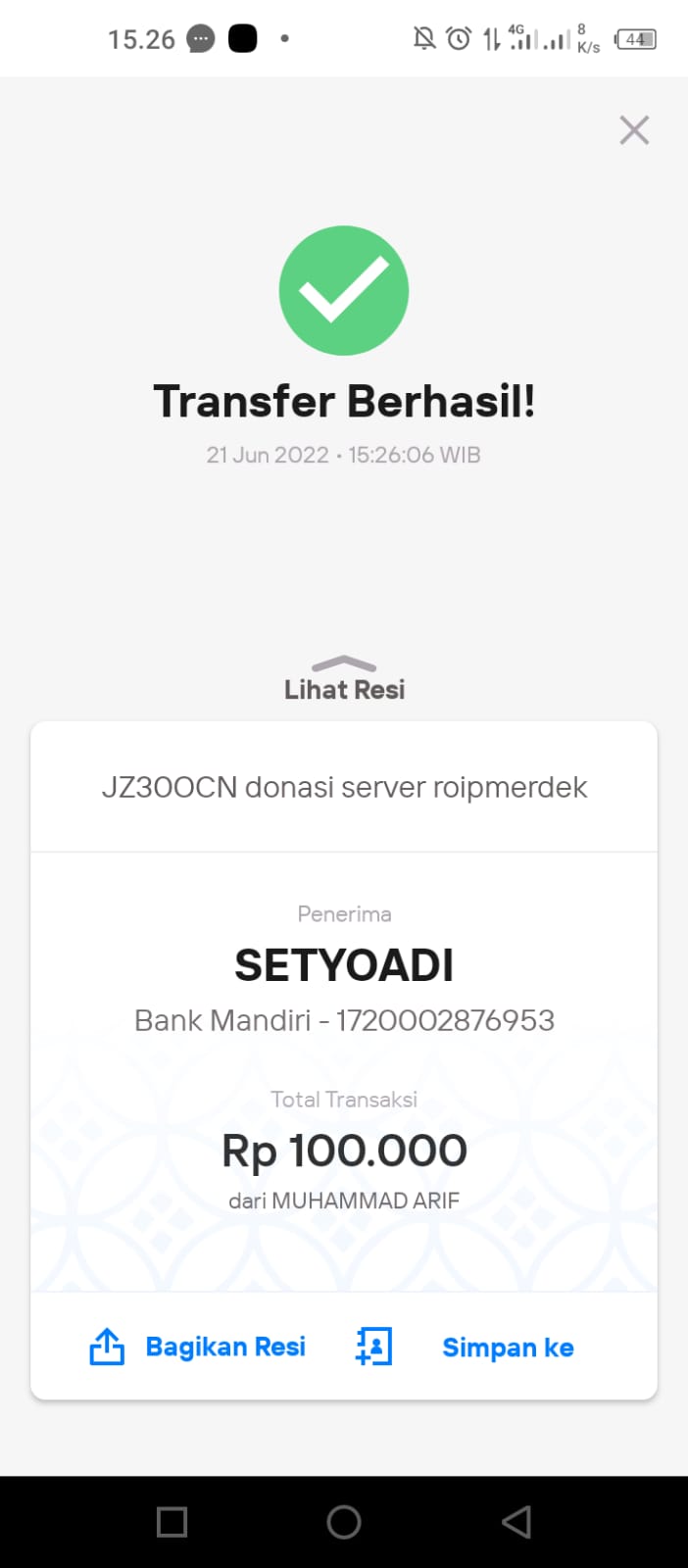Go to the phone home screen
Viewport: 688px width, 1568px height.
pyautogui.click(x=344, y=1521)
